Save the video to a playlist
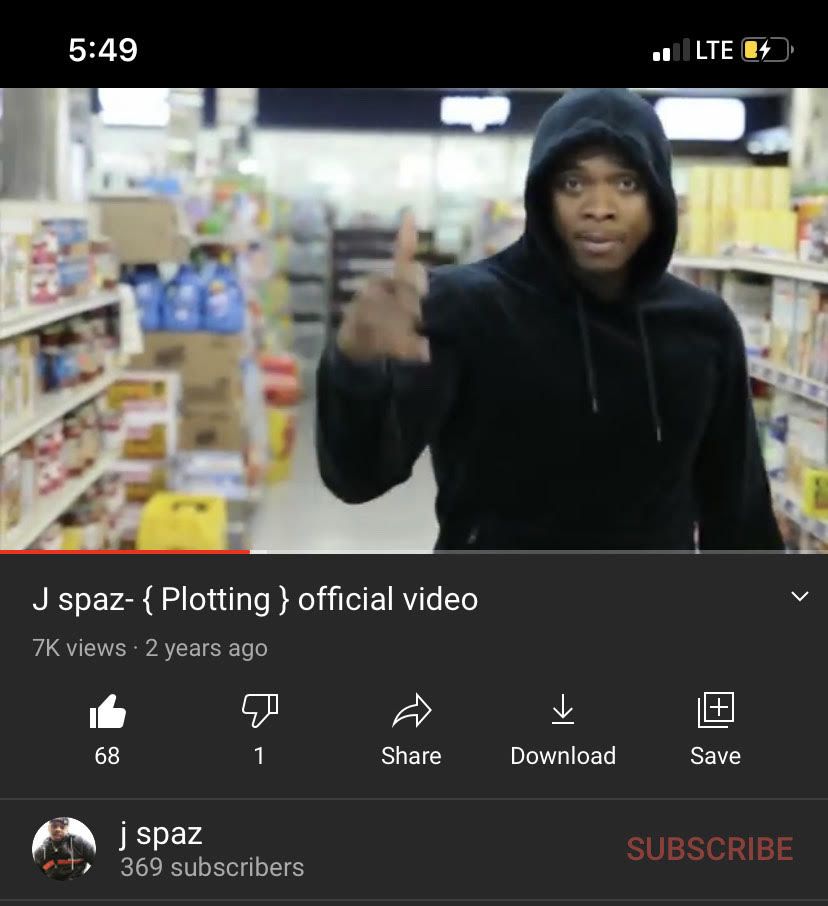This screenshot has height=906, width=828. click(x=715, y=712)
